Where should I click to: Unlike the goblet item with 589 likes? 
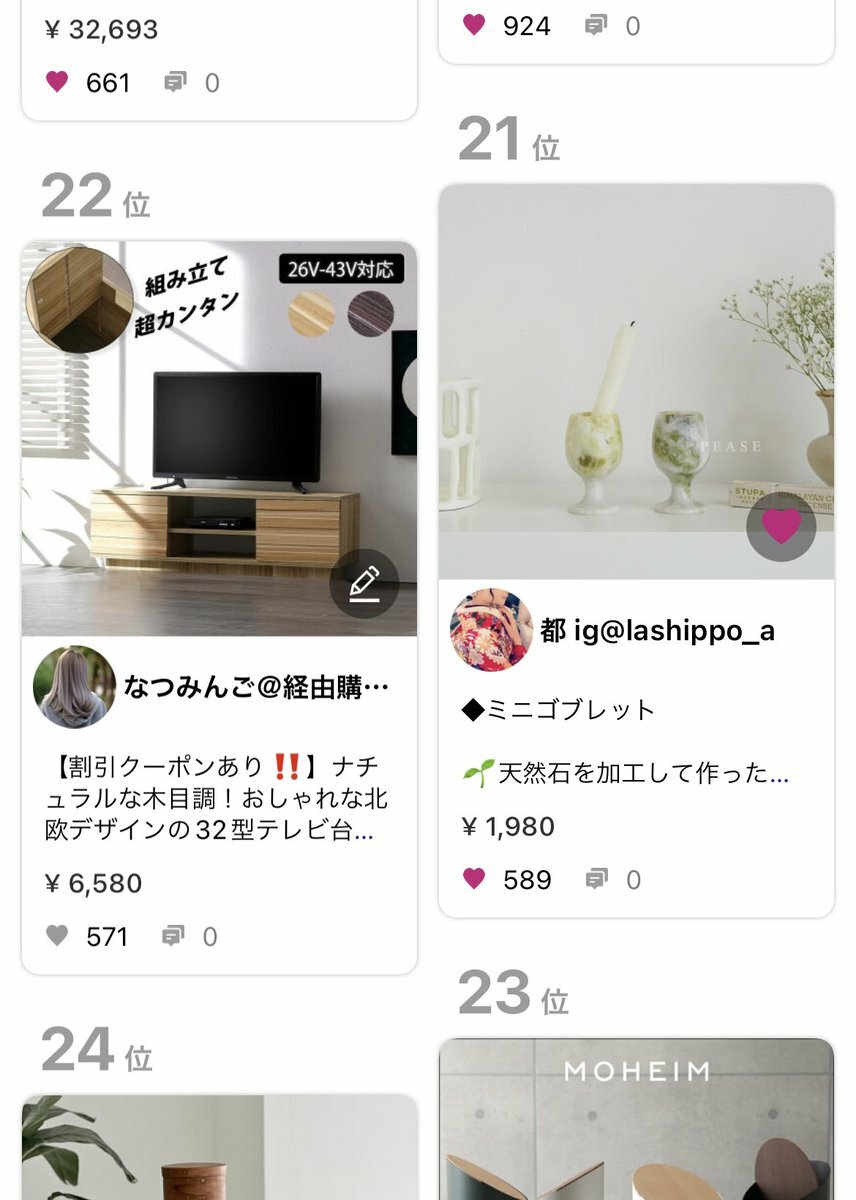pyautogui.click(x=474, y=879)
